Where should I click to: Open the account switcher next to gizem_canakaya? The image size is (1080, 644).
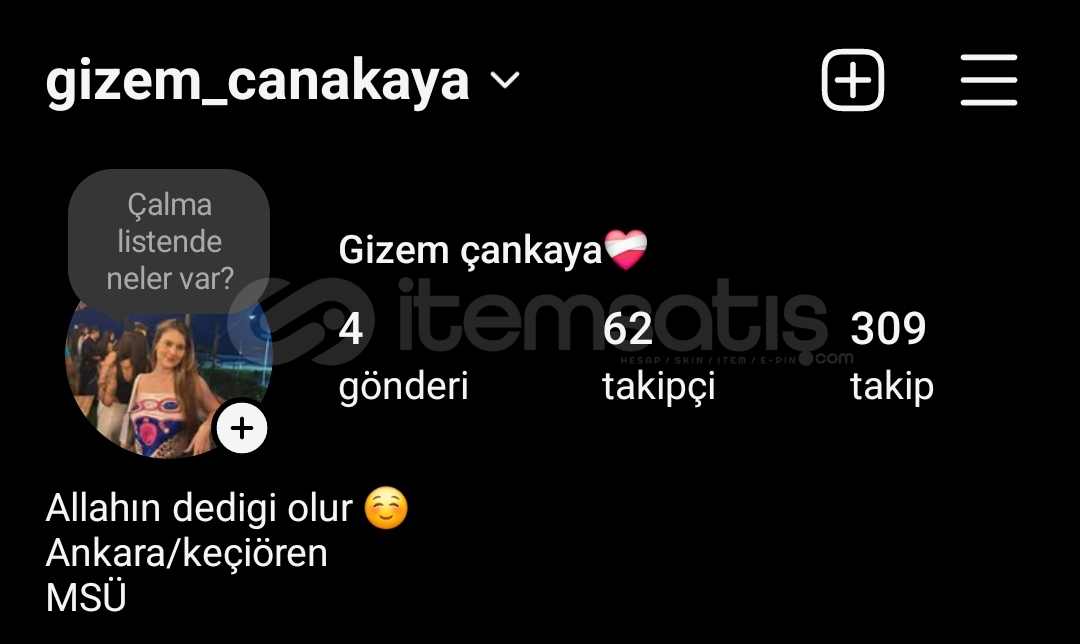pos(506,81)
